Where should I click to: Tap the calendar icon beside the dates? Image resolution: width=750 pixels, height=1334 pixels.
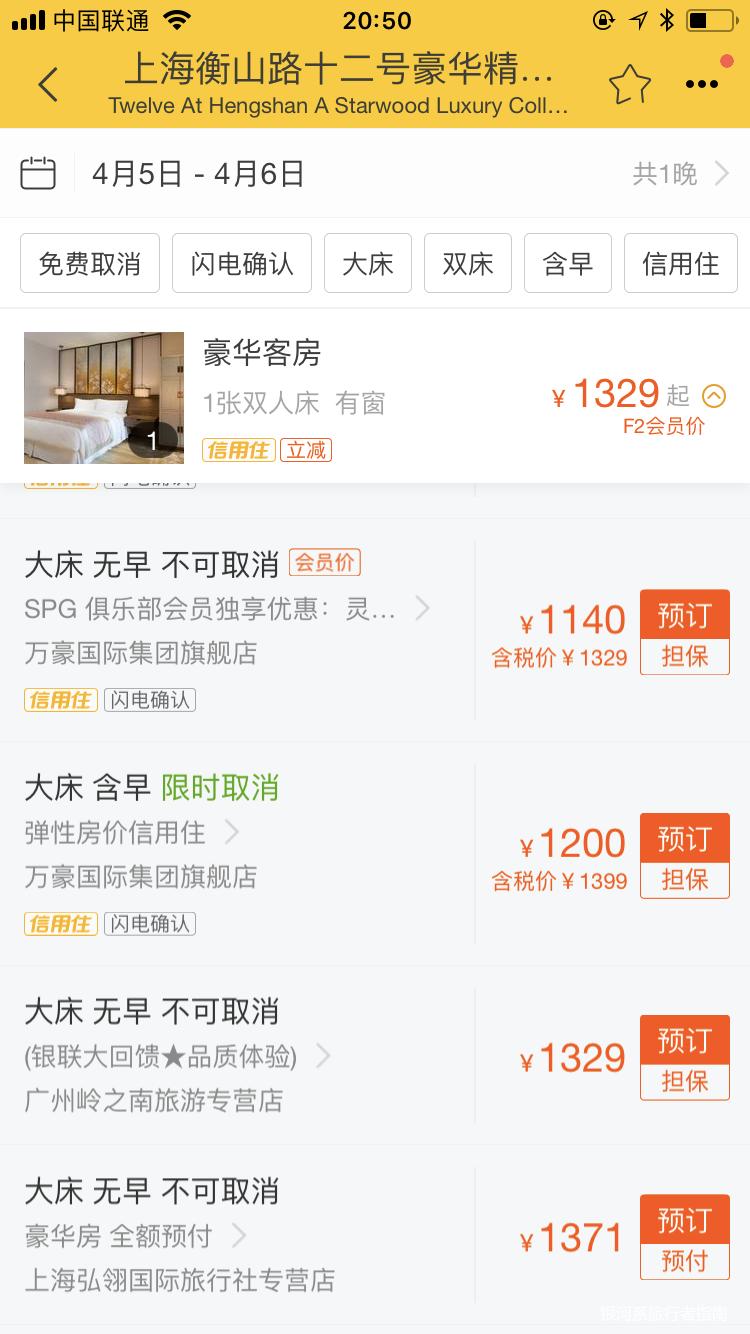pyautogui.click(x=38, y=172)
